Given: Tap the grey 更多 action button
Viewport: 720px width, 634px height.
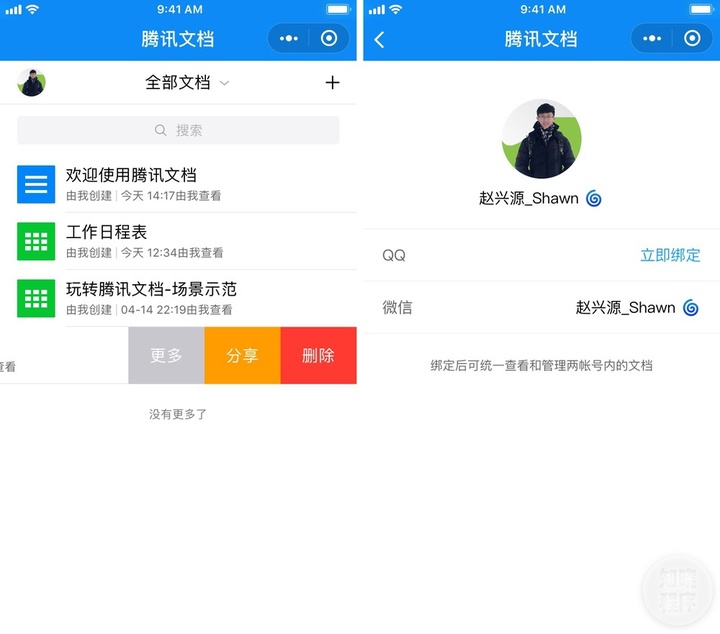Looking at the screenshot, I should [166, 355].
